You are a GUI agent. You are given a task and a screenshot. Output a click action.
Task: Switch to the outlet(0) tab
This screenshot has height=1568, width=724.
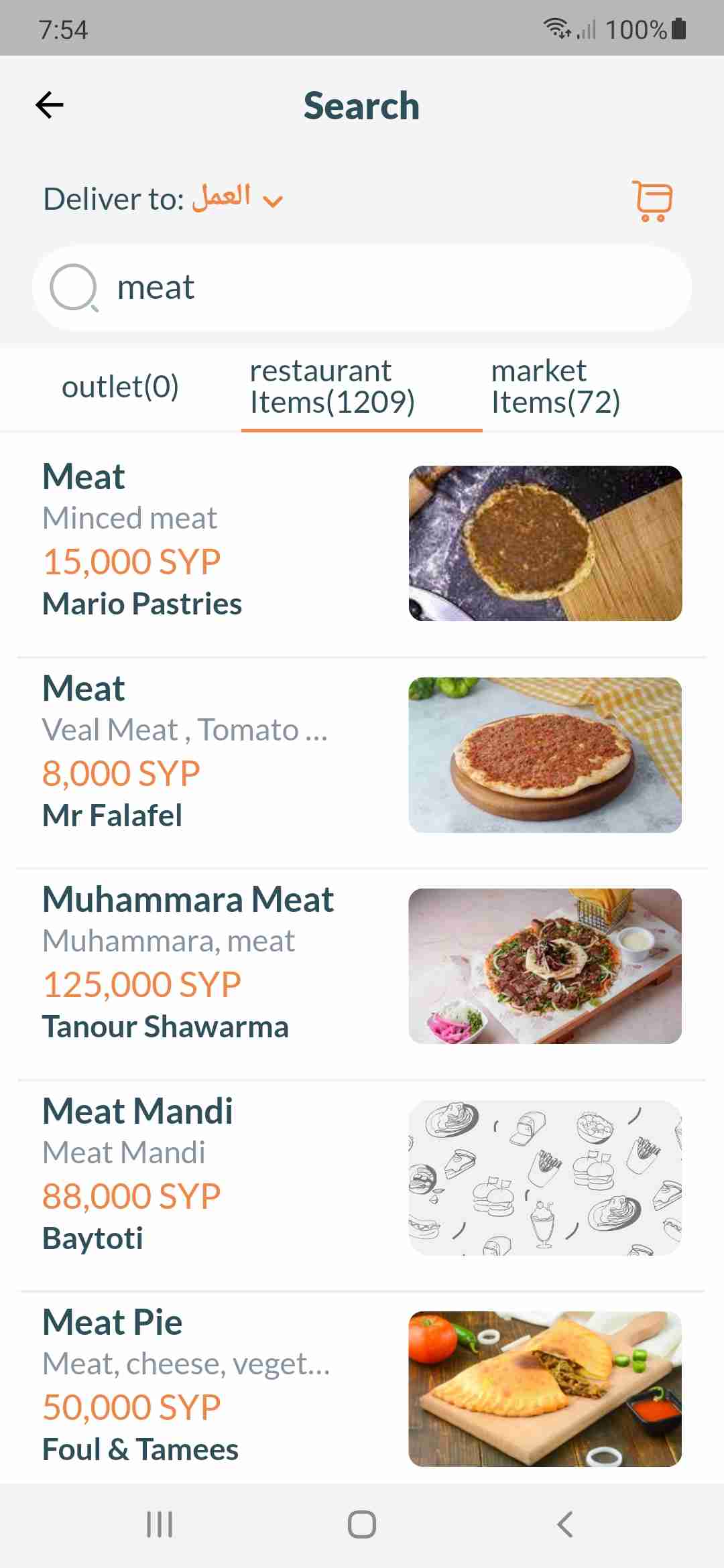click(x=121, y=387)
